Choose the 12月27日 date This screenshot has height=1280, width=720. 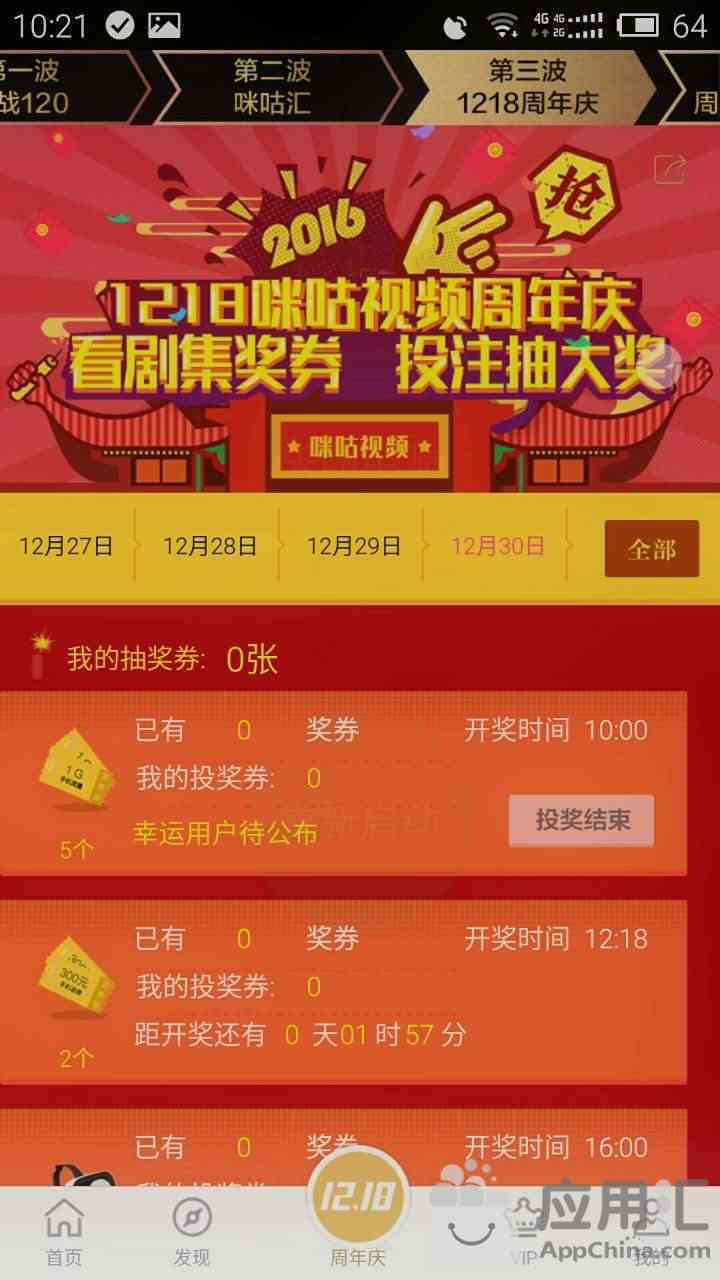66,546
